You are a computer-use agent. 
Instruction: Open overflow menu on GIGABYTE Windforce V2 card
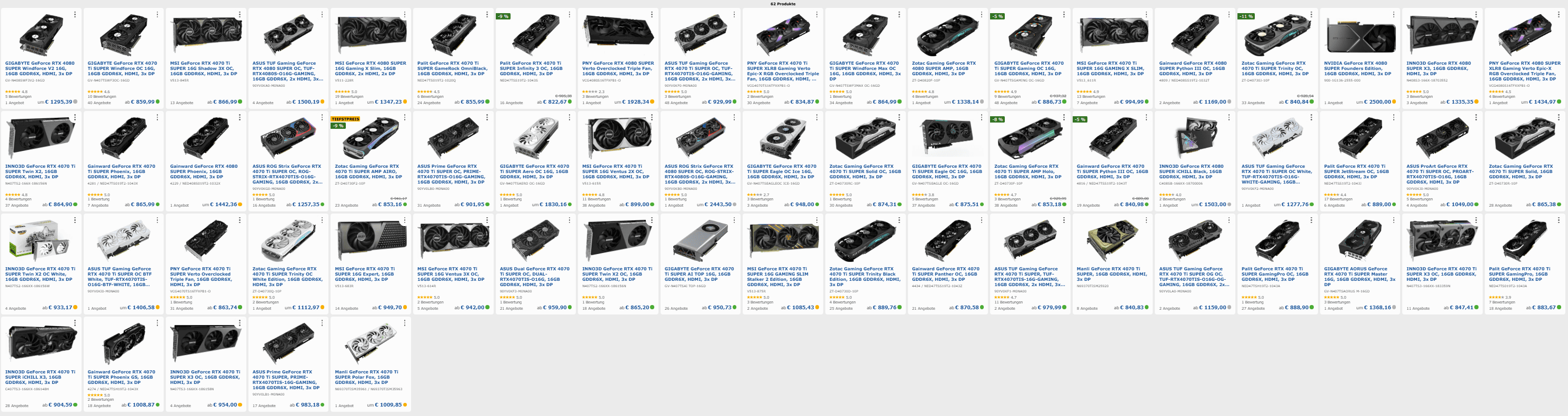75,14
